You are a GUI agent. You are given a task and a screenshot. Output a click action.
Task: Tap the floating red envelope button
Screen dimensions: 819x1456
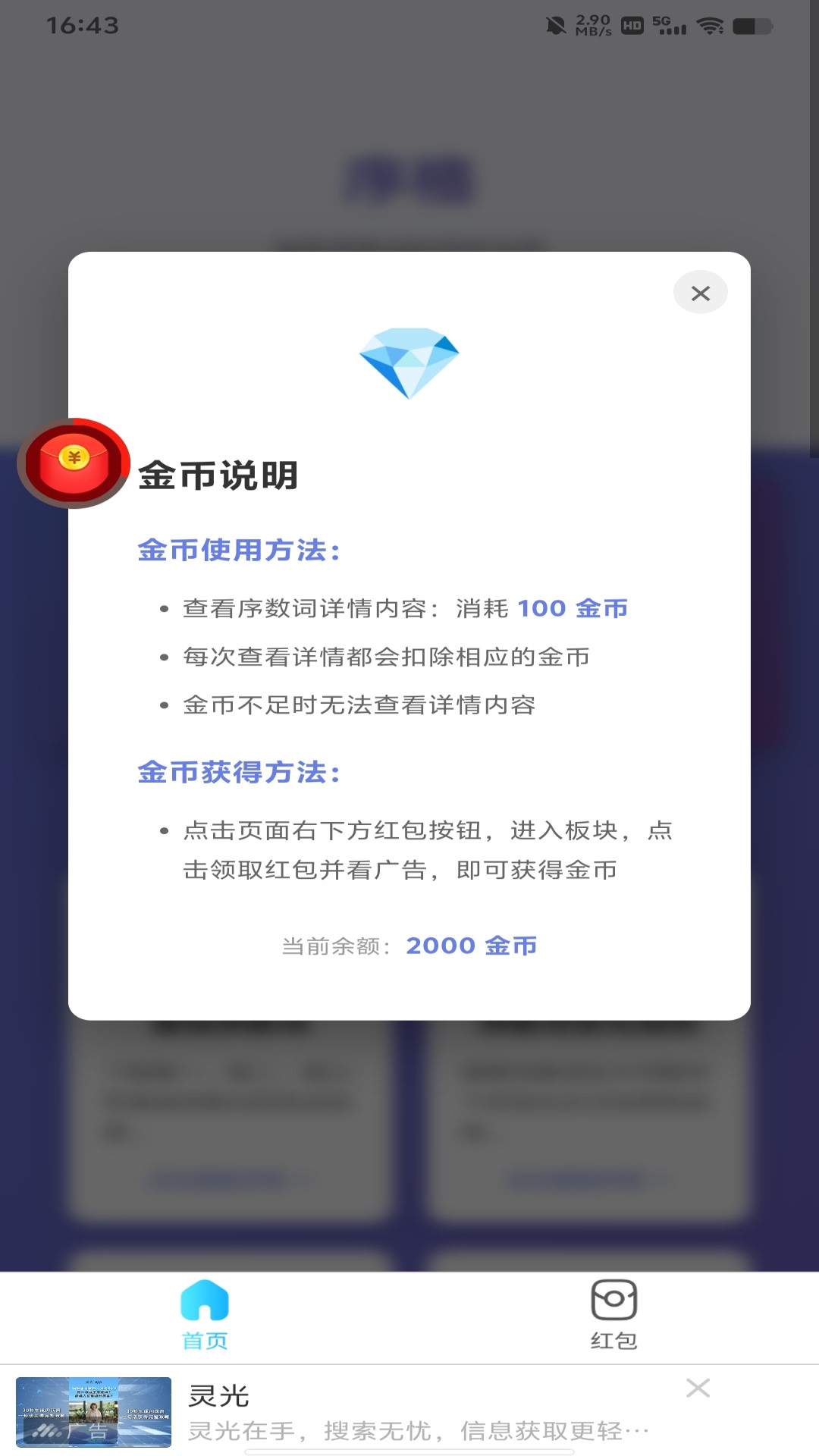click(74, 463)
